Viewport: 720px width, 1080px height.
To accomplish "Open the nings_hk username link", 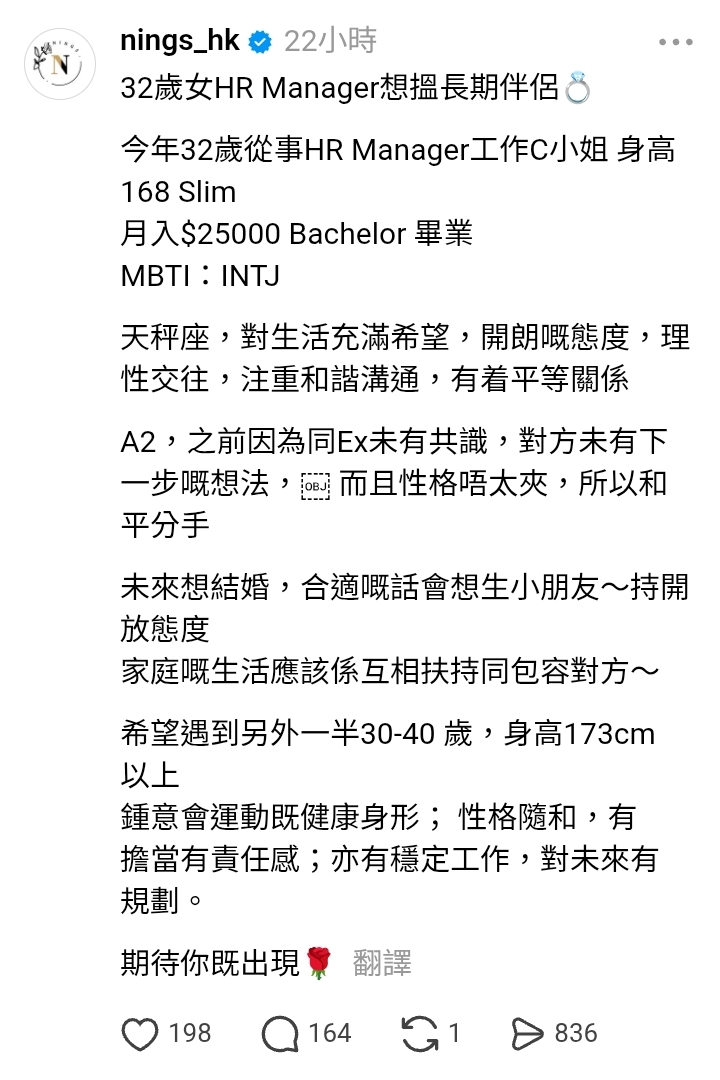I will pos(180,41).
